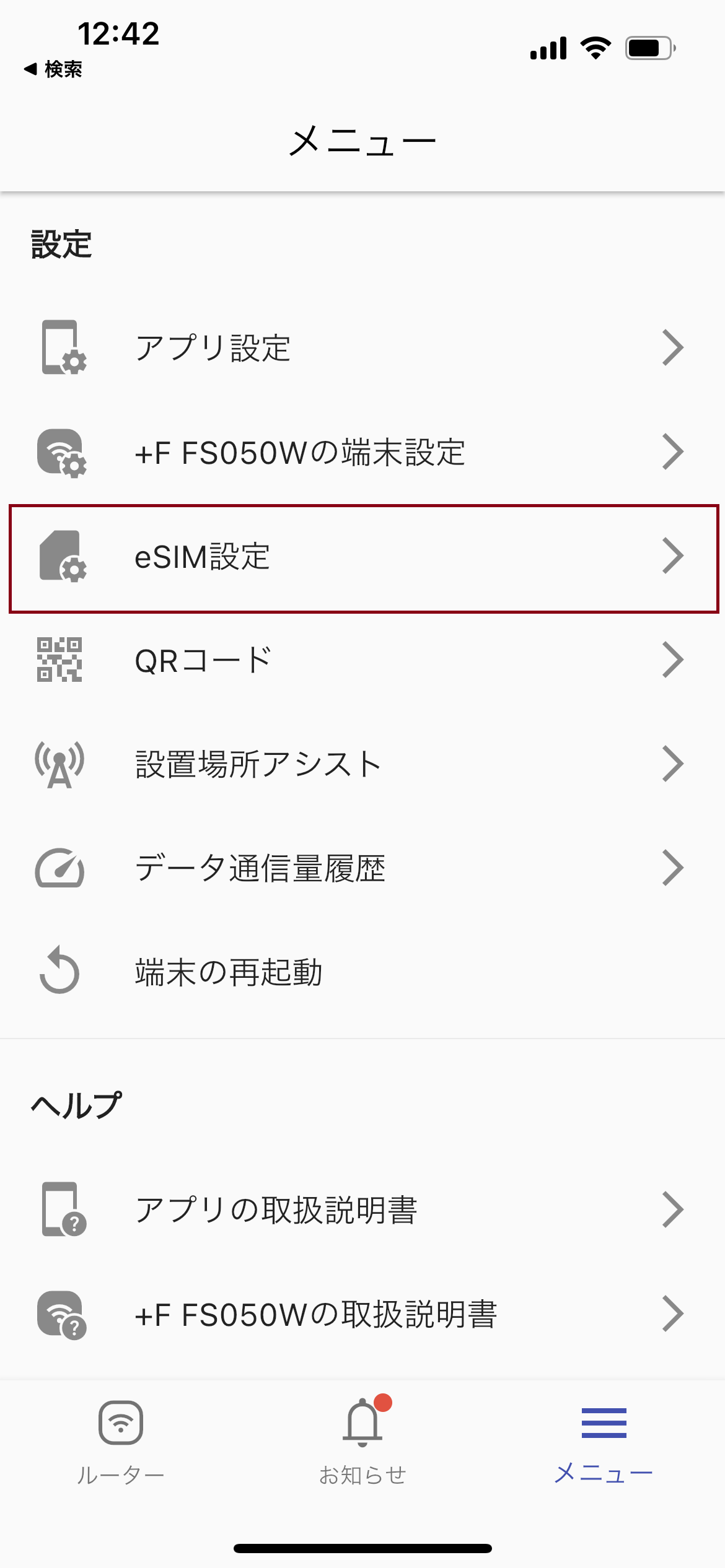Tap the メニュー tab

coord(604,1443)
